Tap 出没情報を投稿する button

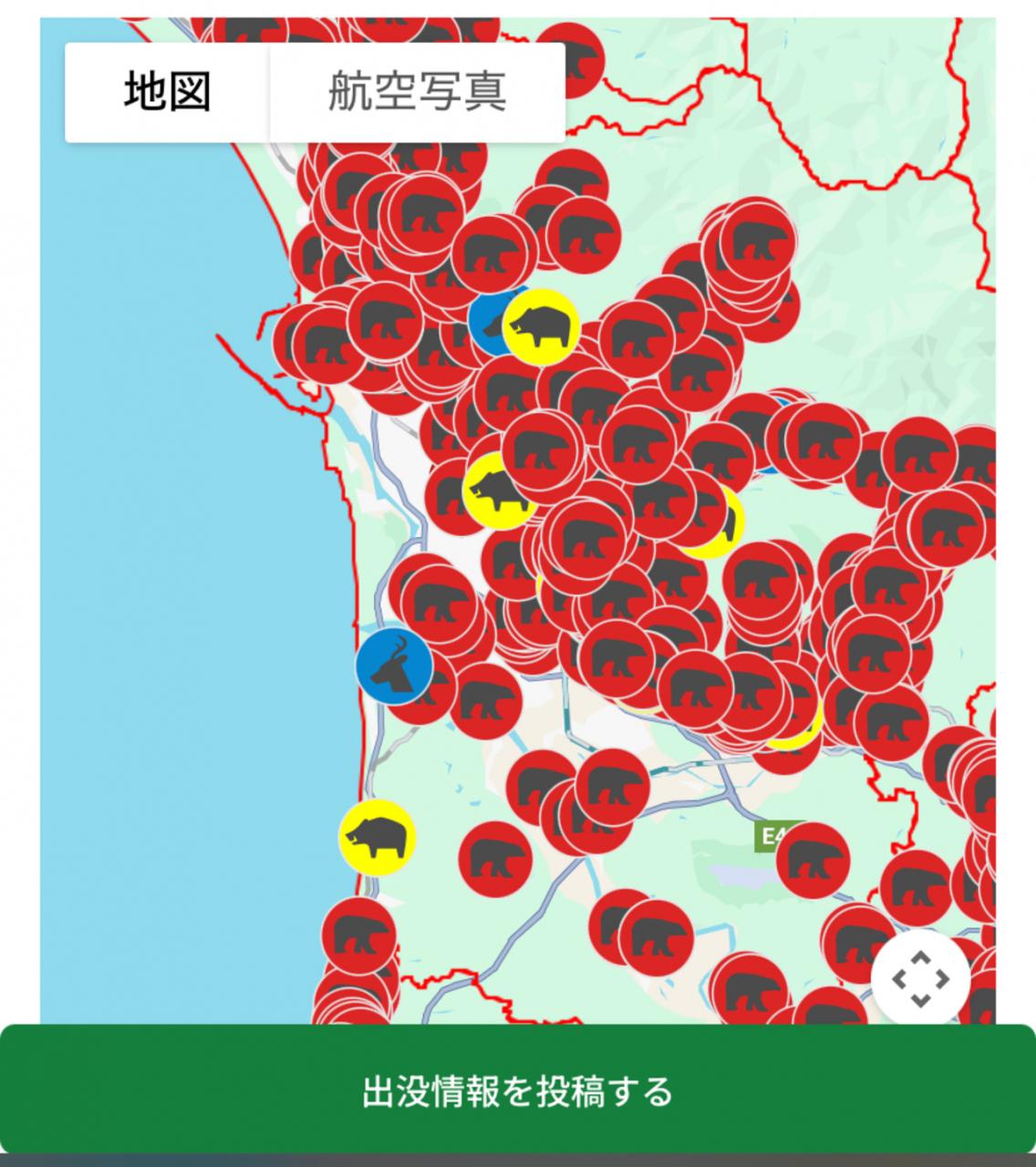[518, 1090]
